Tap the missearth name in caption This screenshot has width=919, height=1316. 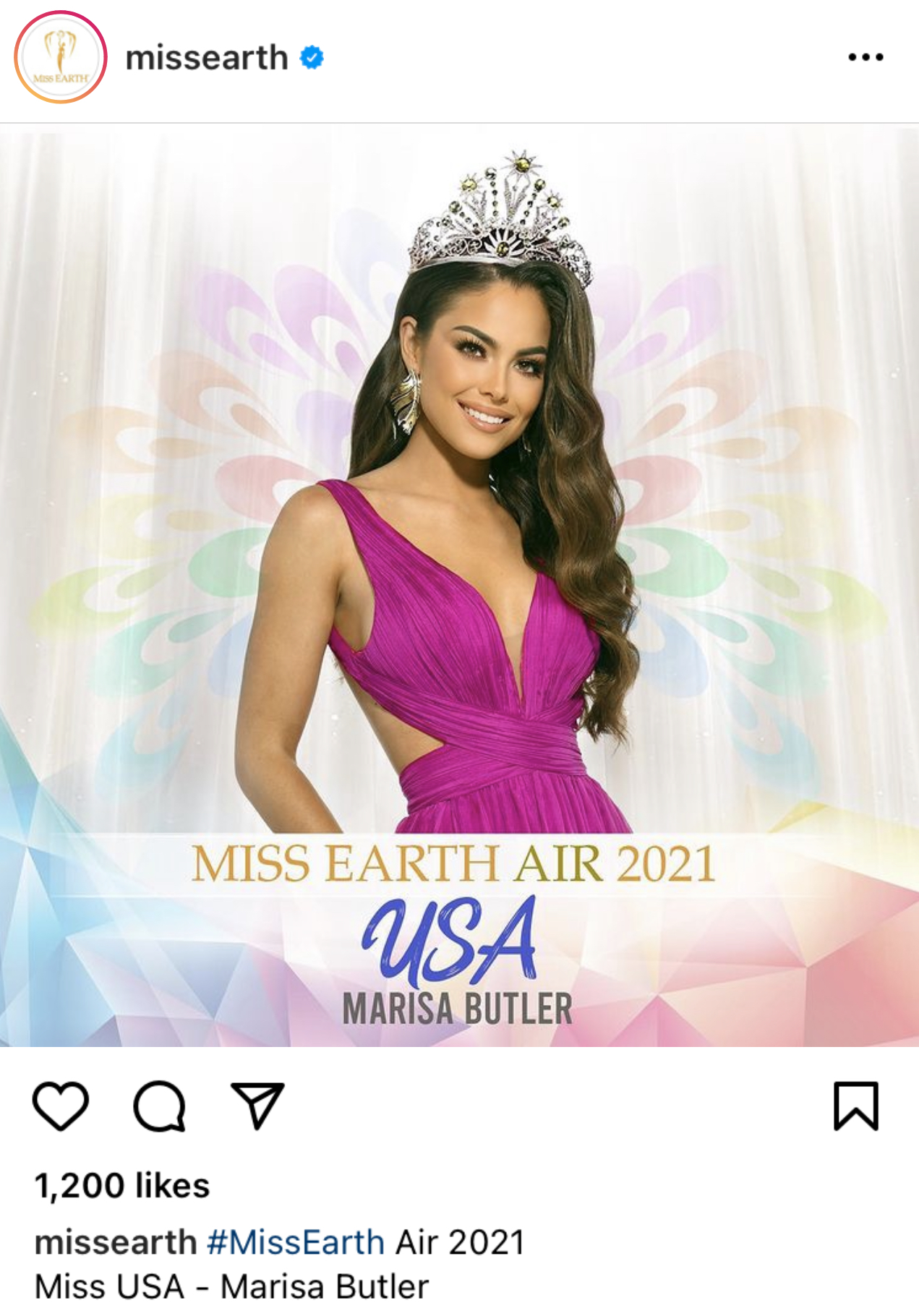coord(116,1242)
